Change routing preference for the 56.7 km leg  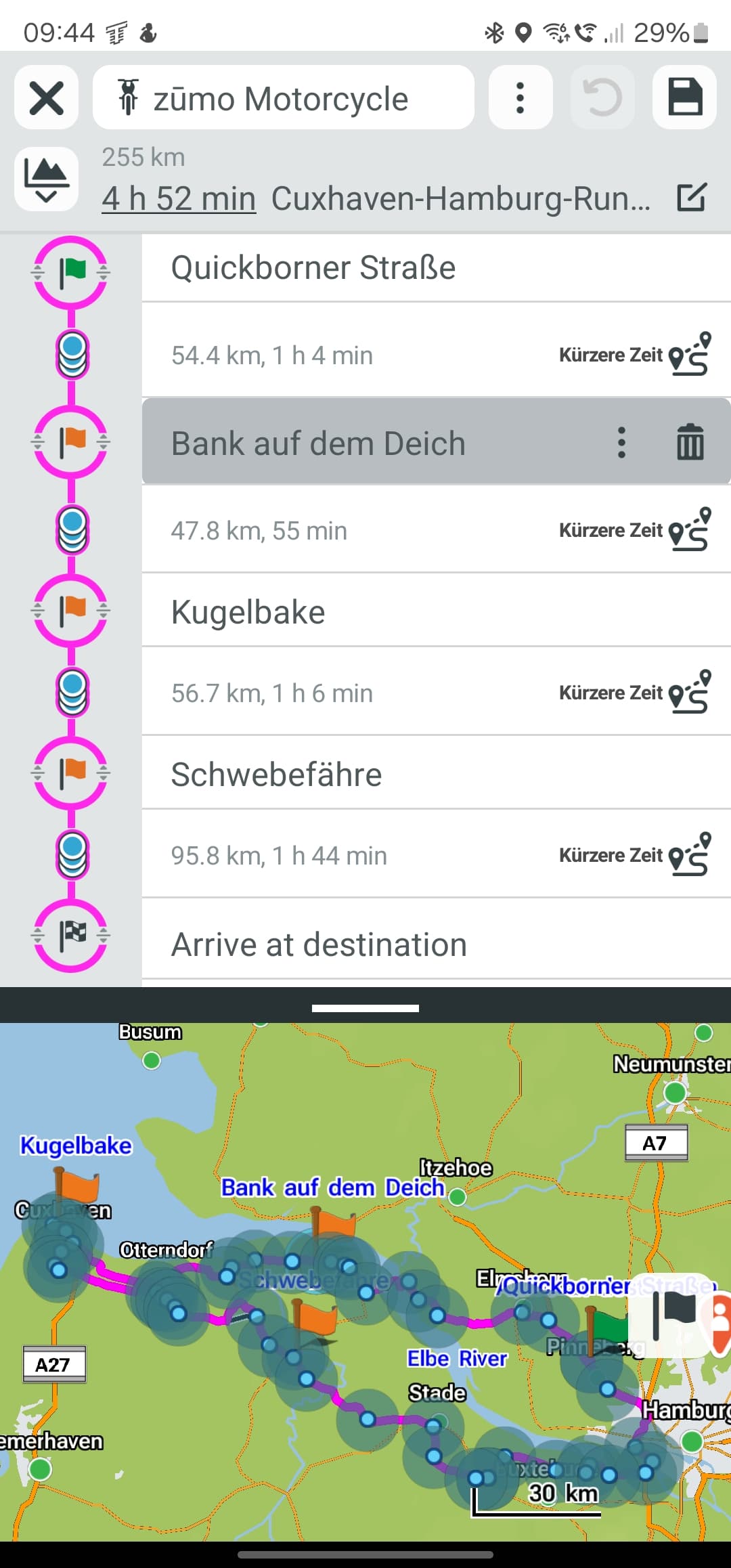pos(635,693)
